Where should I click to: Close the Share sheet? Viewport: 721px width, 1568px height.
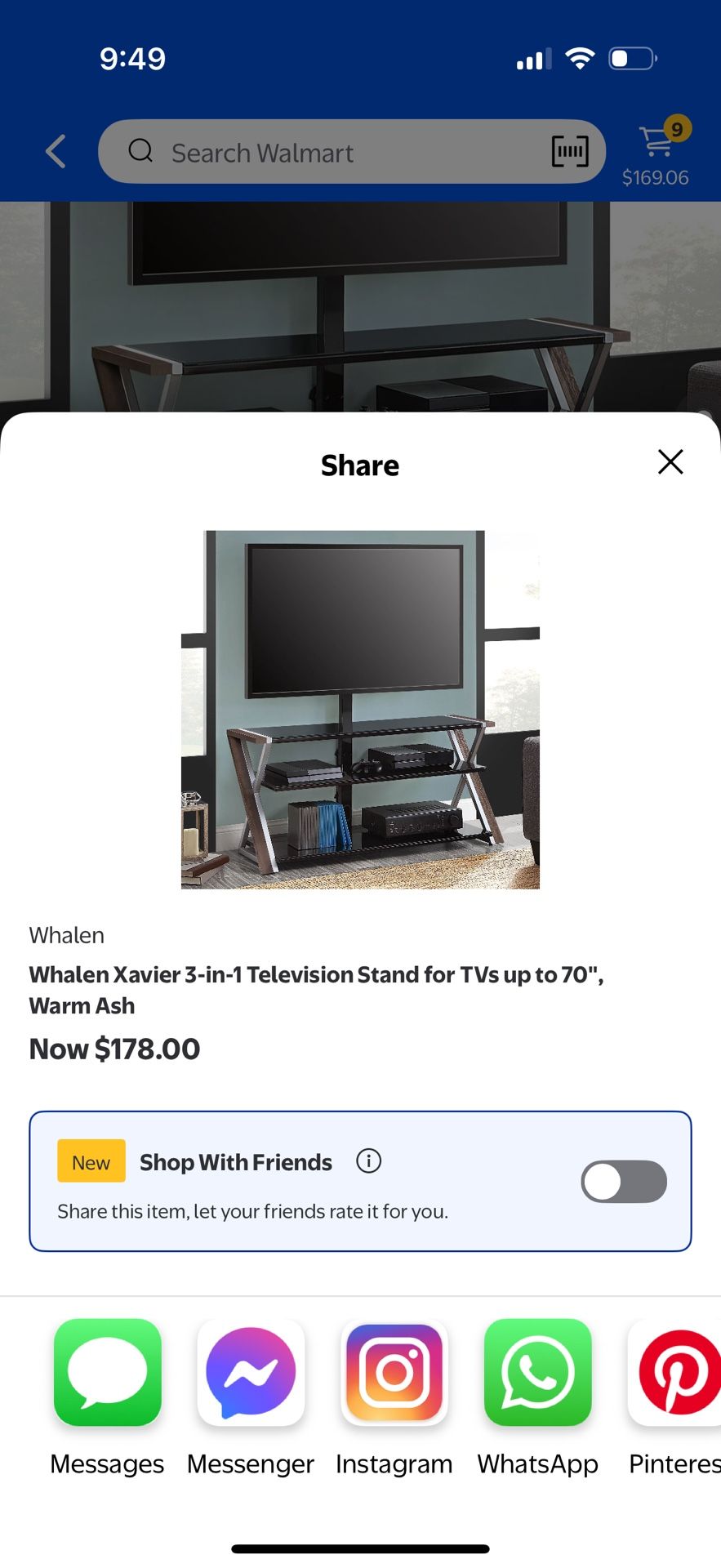pos(670,462)
